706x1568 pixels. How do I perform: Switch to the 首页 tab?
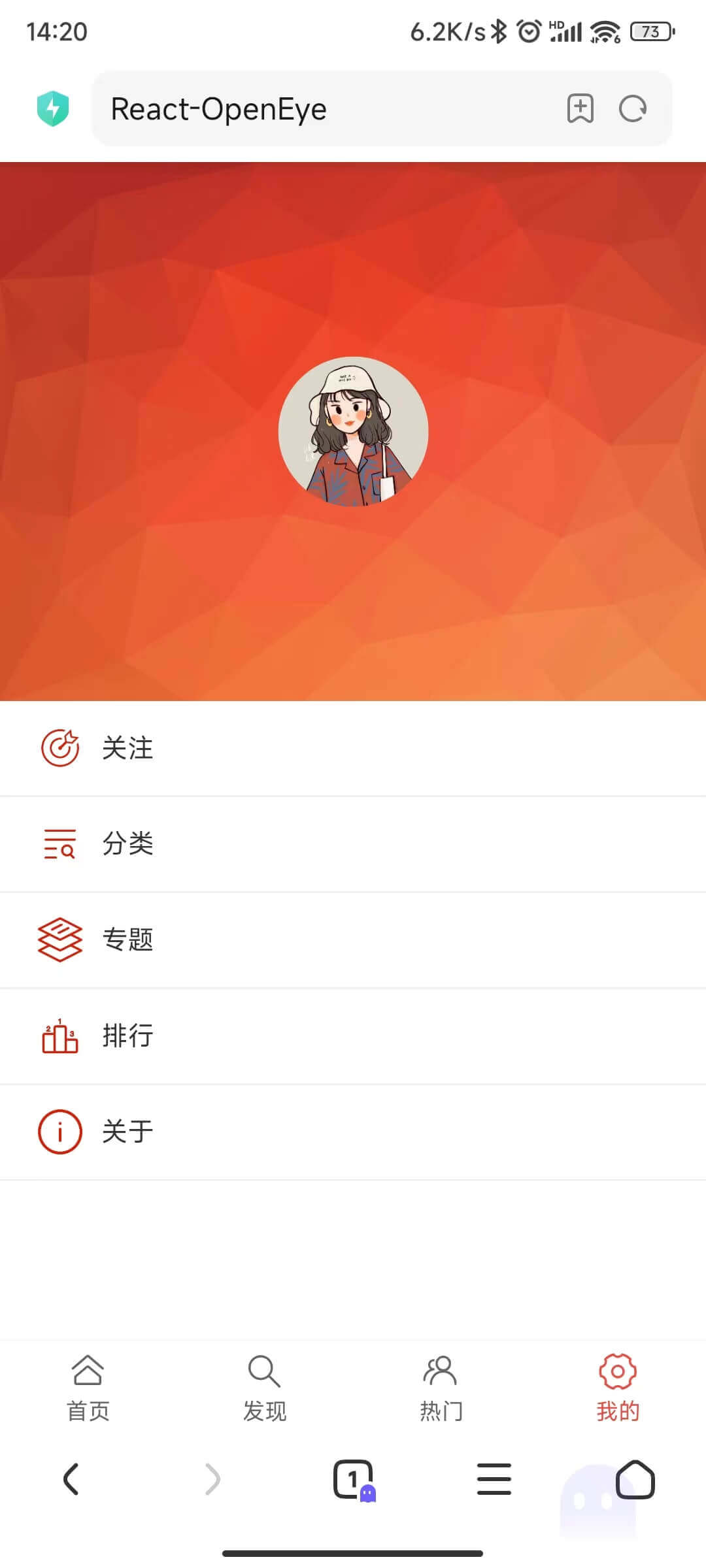coord(88,1388)
